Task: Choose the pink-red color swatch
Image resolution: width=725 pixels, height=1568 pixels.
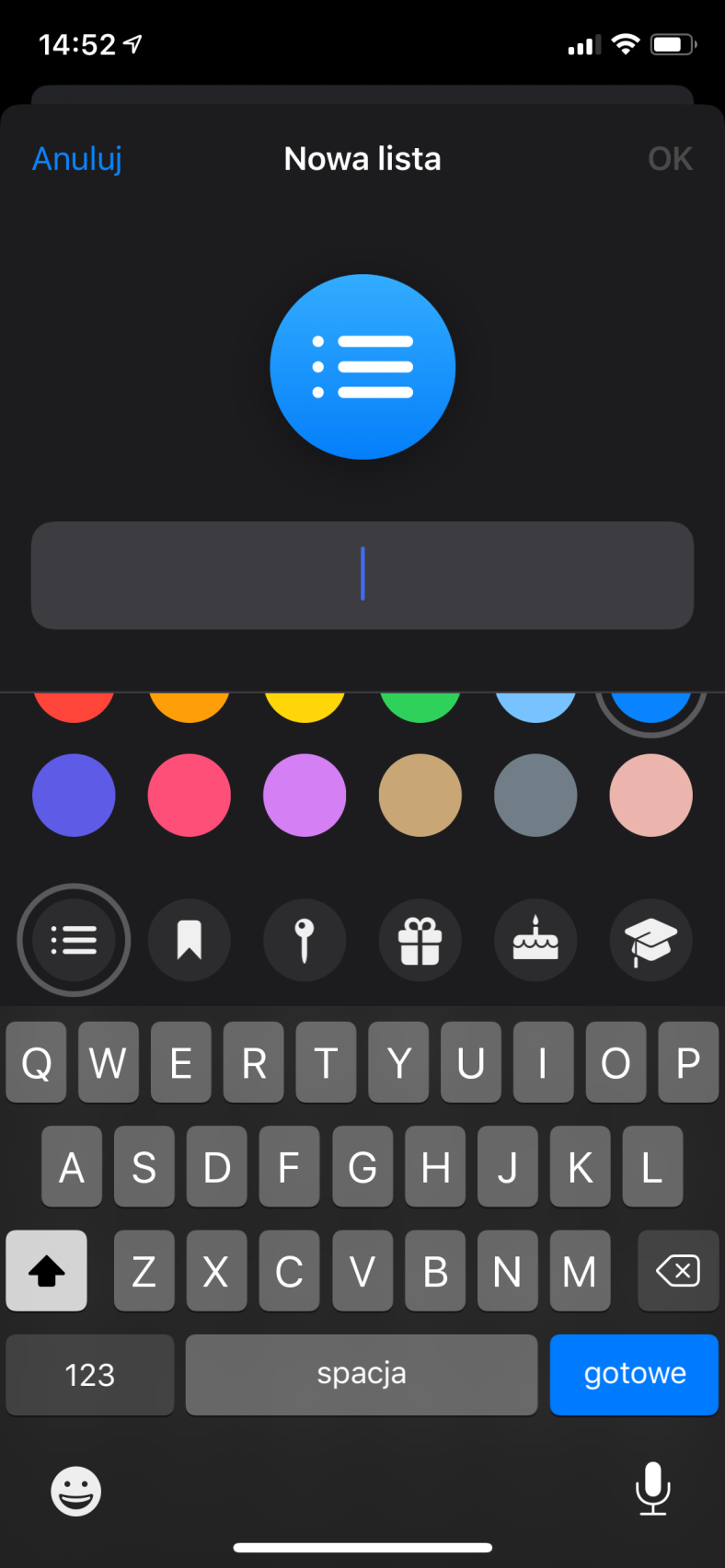Action: tap(190, 795)
